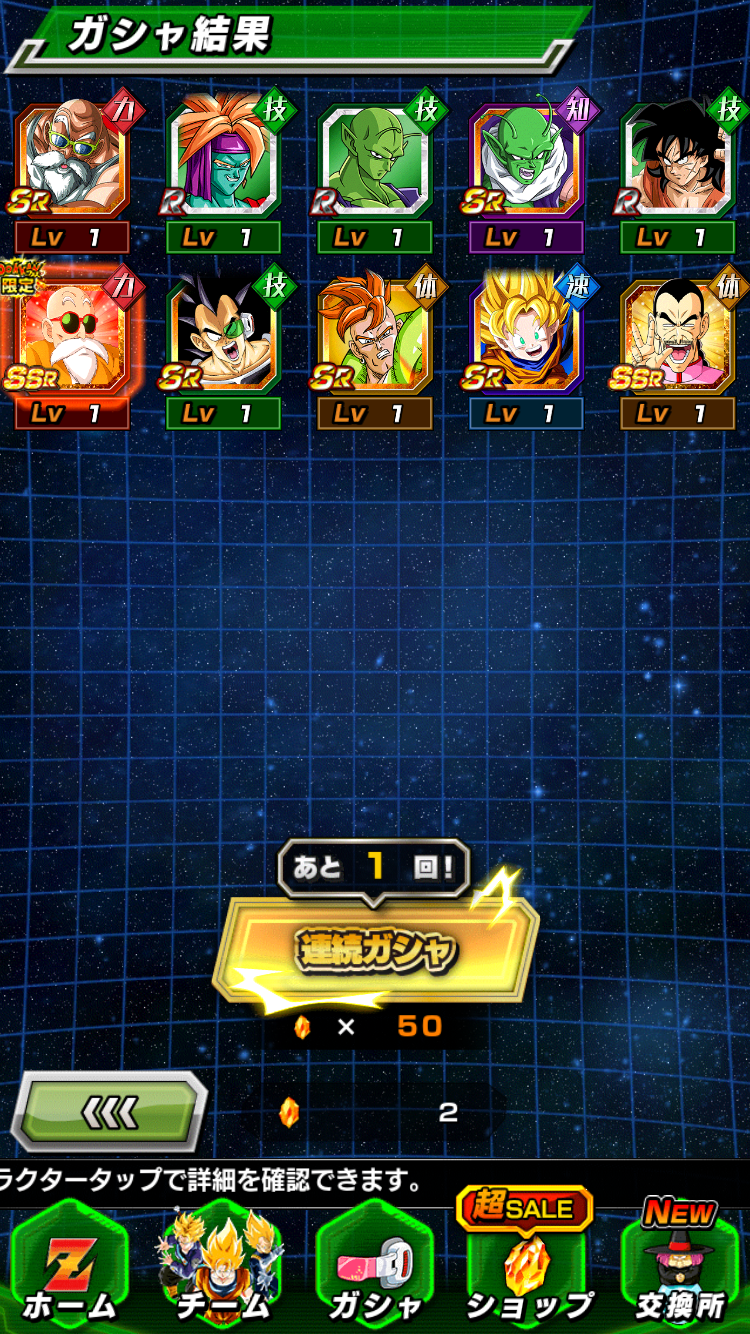Open R Yamcha character card
The height and width of the screenshot is (1334, 750).
click(677, 162)
